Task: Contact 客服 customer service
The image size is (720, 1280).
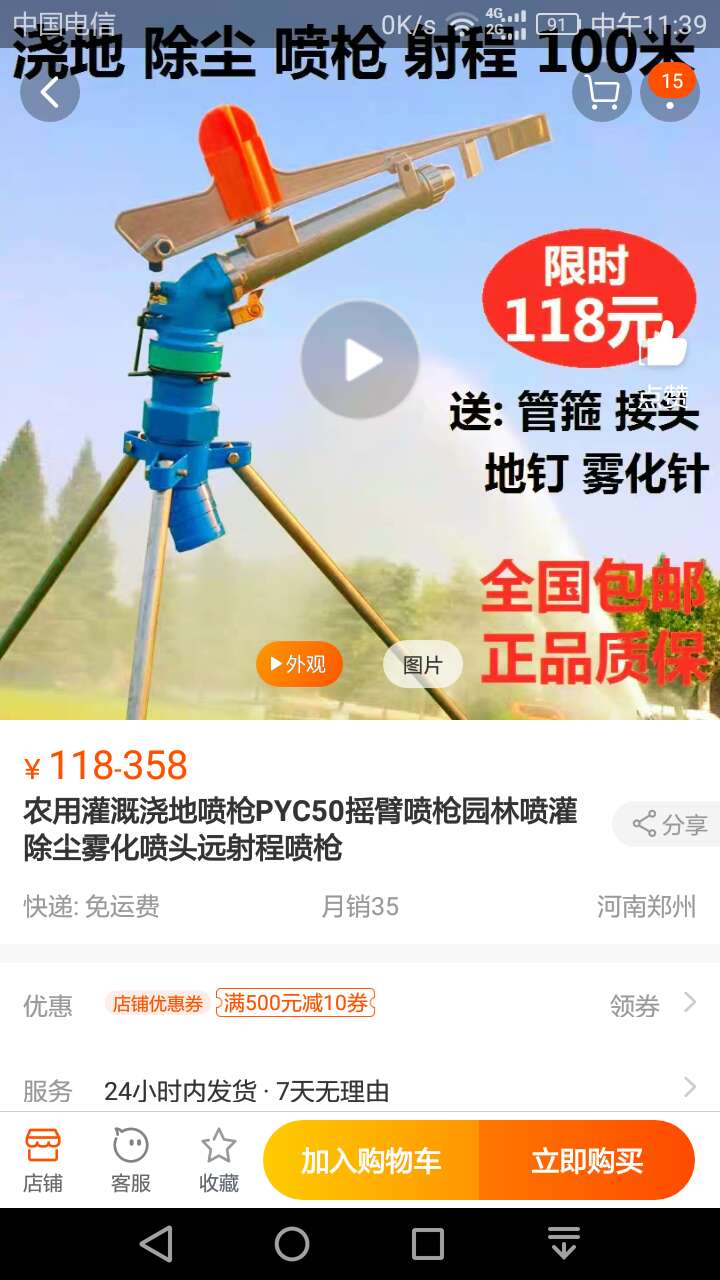Action: (x=131, y=1161)
